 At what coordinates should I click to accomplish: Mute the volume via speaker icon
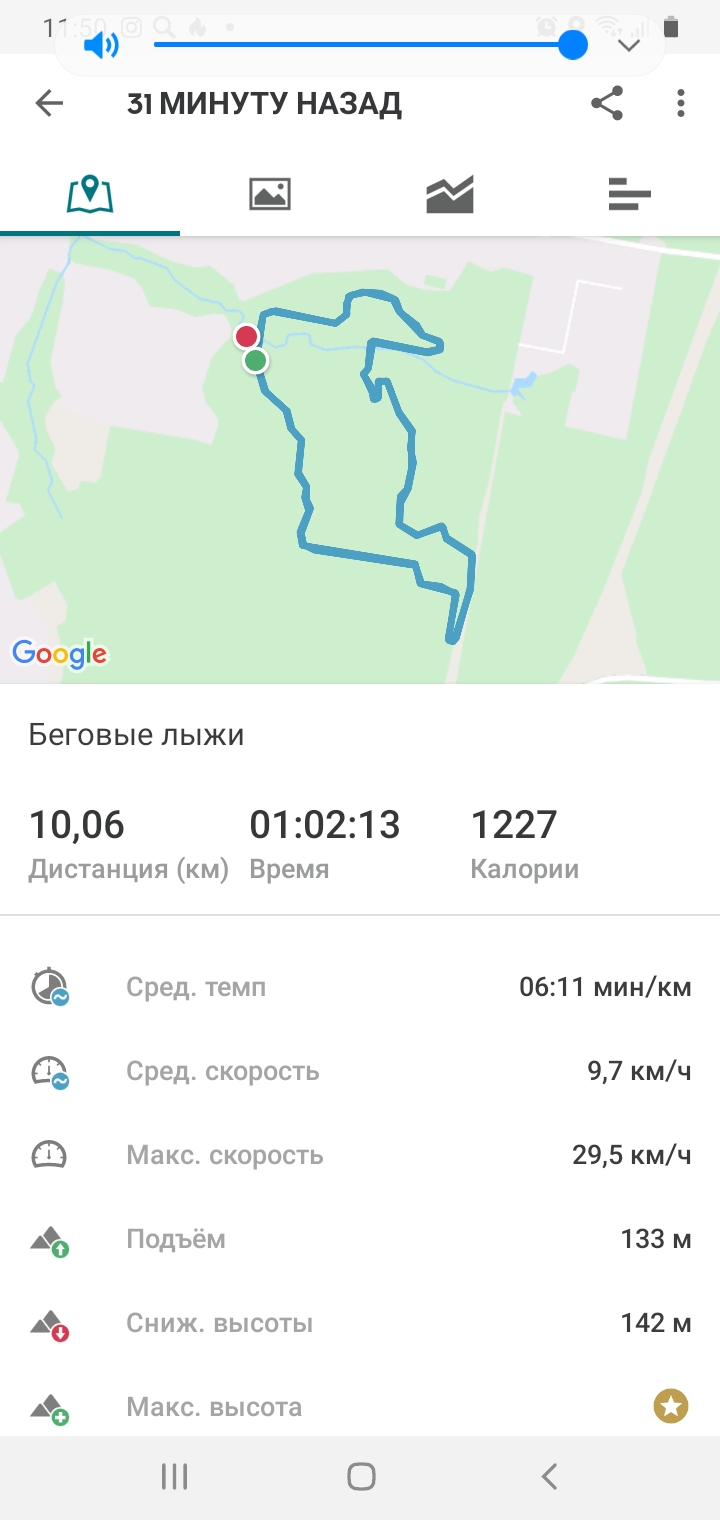tap(101, 45)
